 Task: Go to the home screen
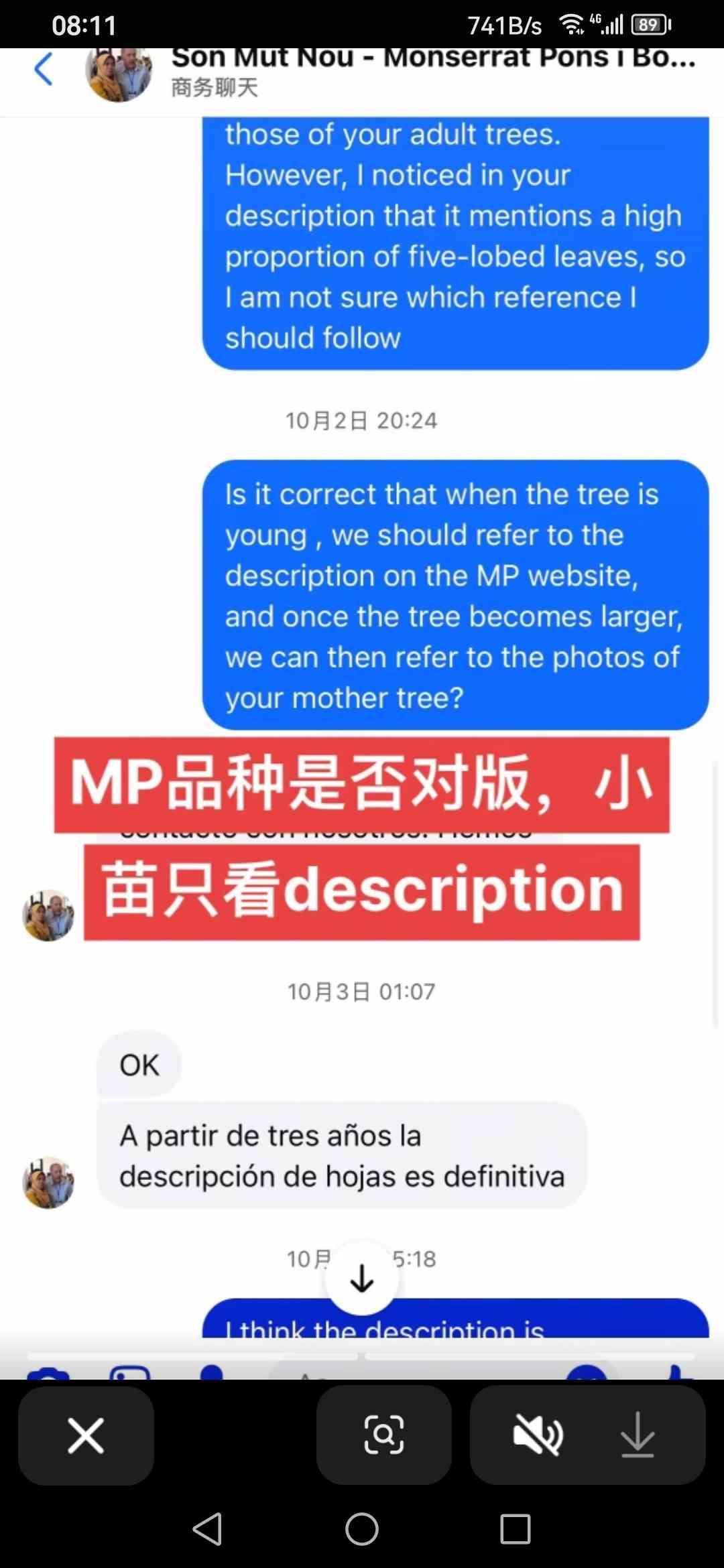click(362, 1529)
